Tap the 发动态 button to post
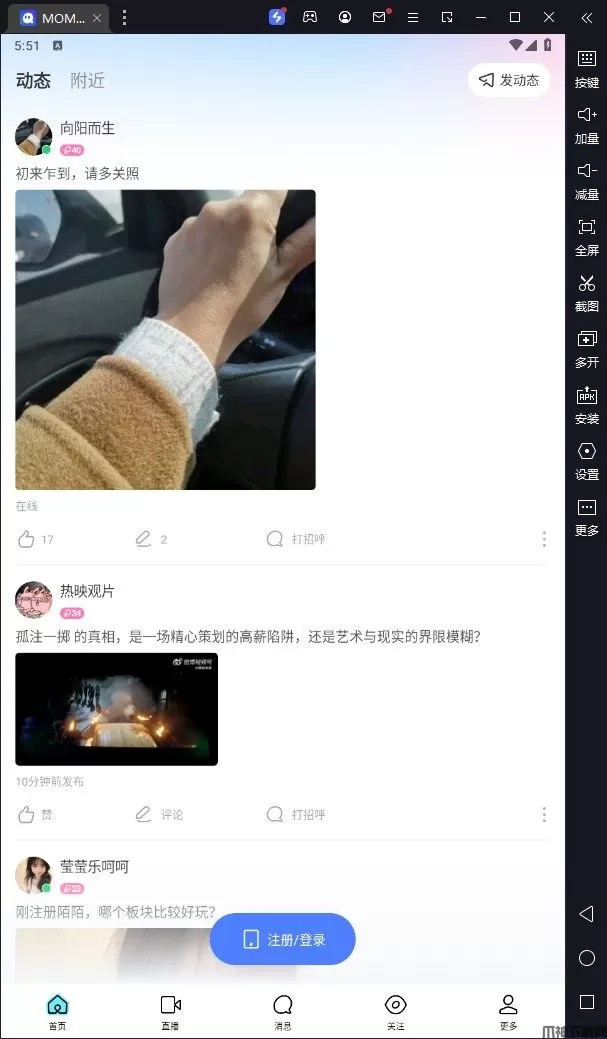Viewport: 607px width, 1039px height. (x=509, y=80)
